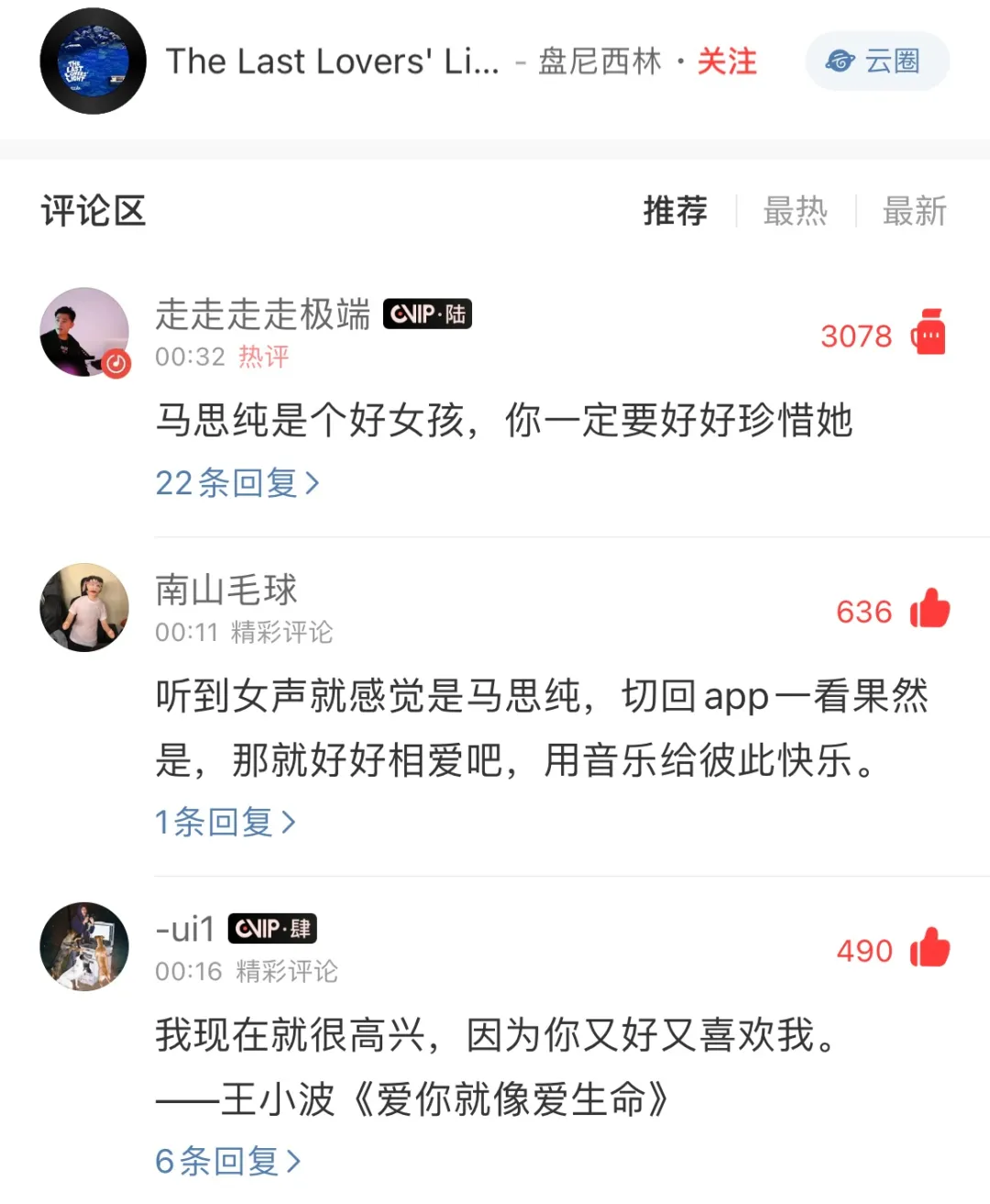
Task: Switch to 推荐 comment sorting
Action: click(x=675, y=211)
